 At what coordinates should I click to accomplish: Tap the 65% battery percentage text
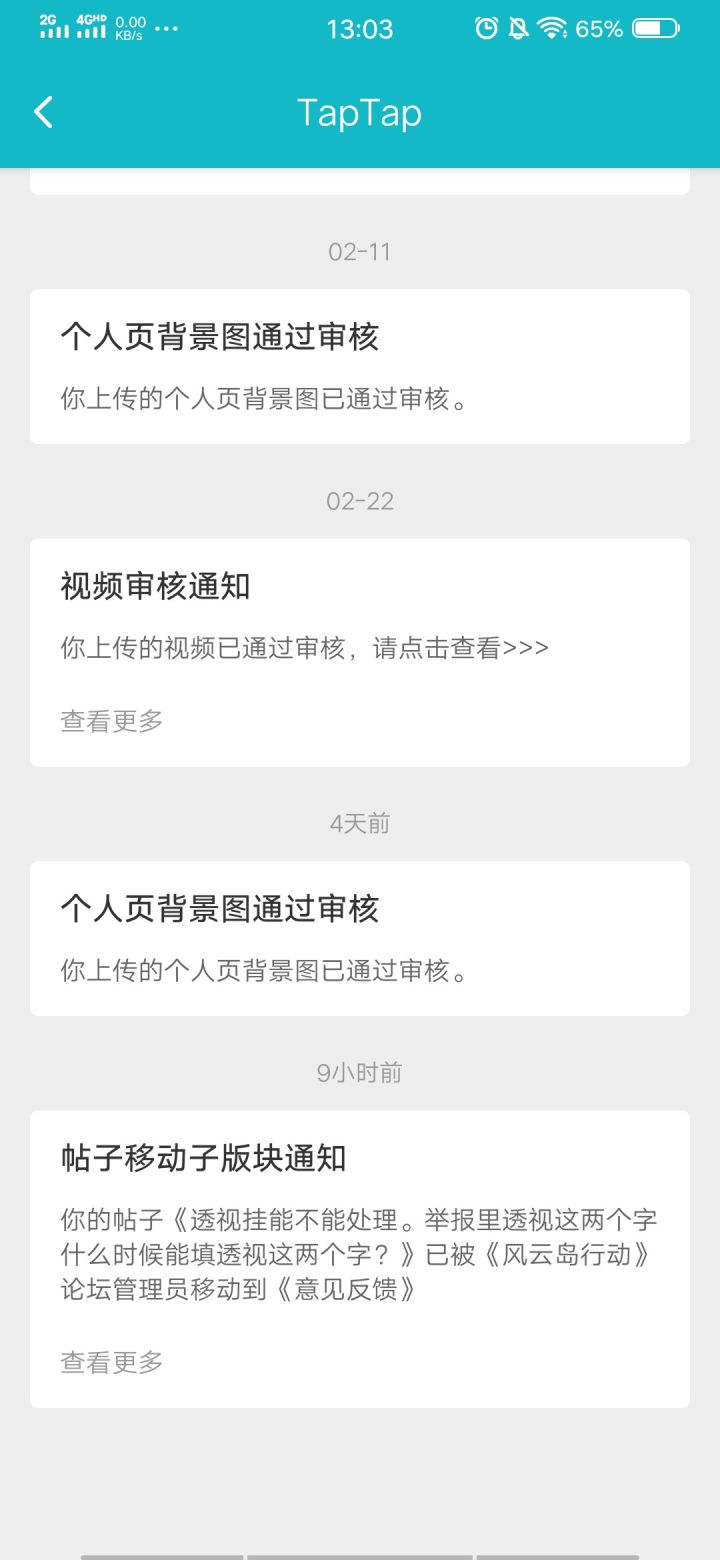coord(597,29)
